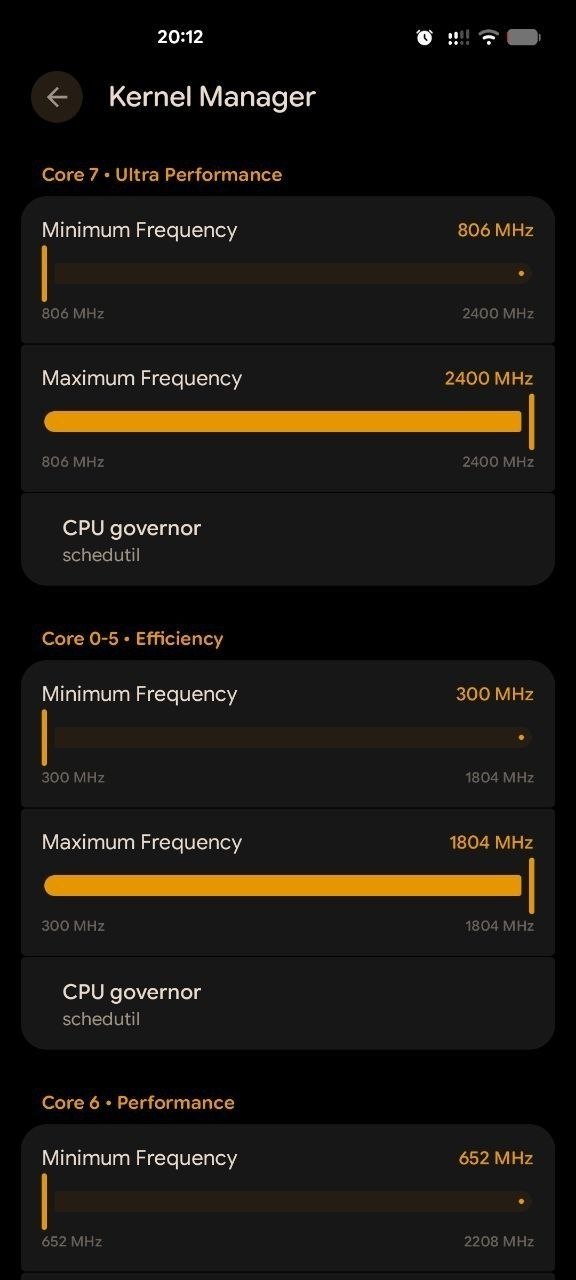Open CPU governor for Core 0-5 Efficiency
The width and height of the screenshot is (576, 1280).
point(288,1004)
